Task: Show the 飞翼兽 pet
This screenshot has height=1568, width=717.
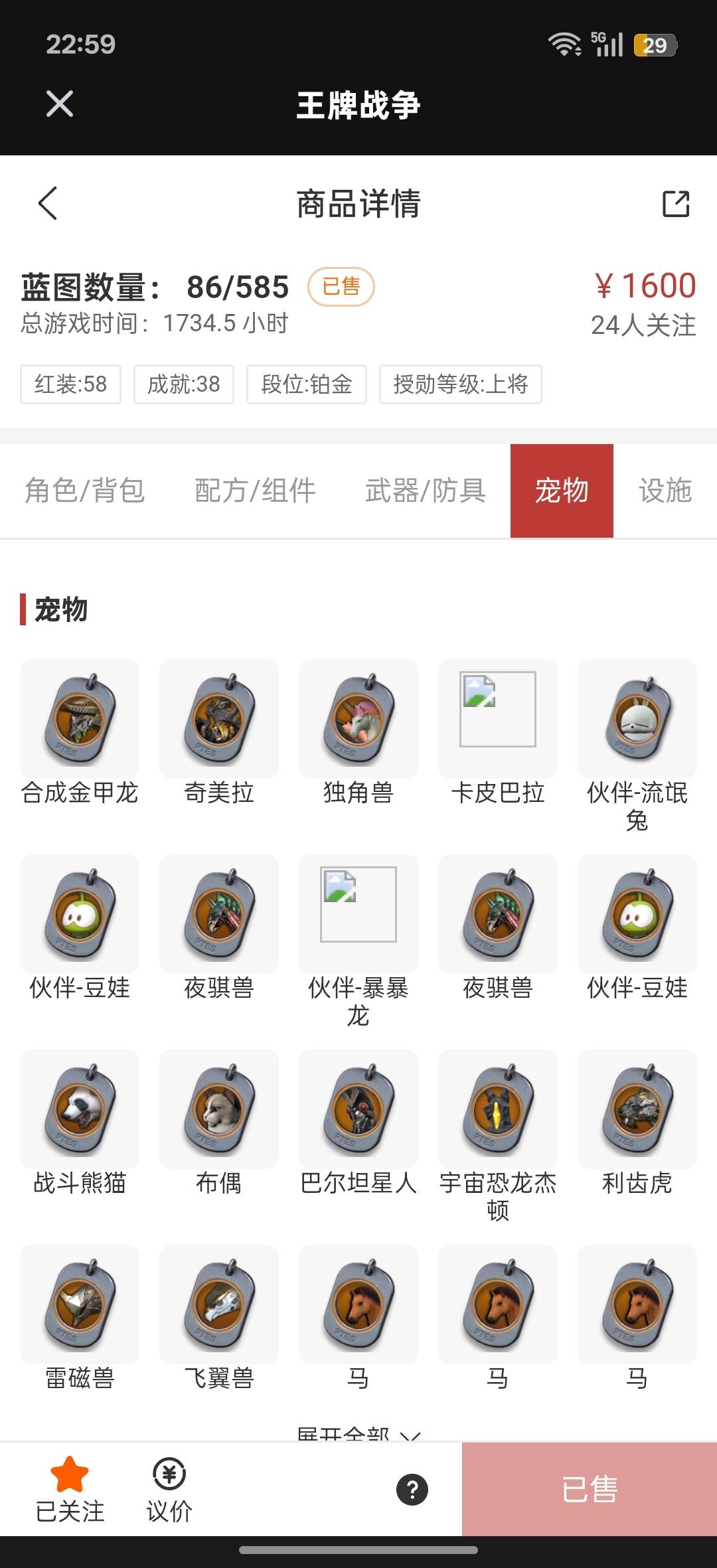Action: (219, 1304)
